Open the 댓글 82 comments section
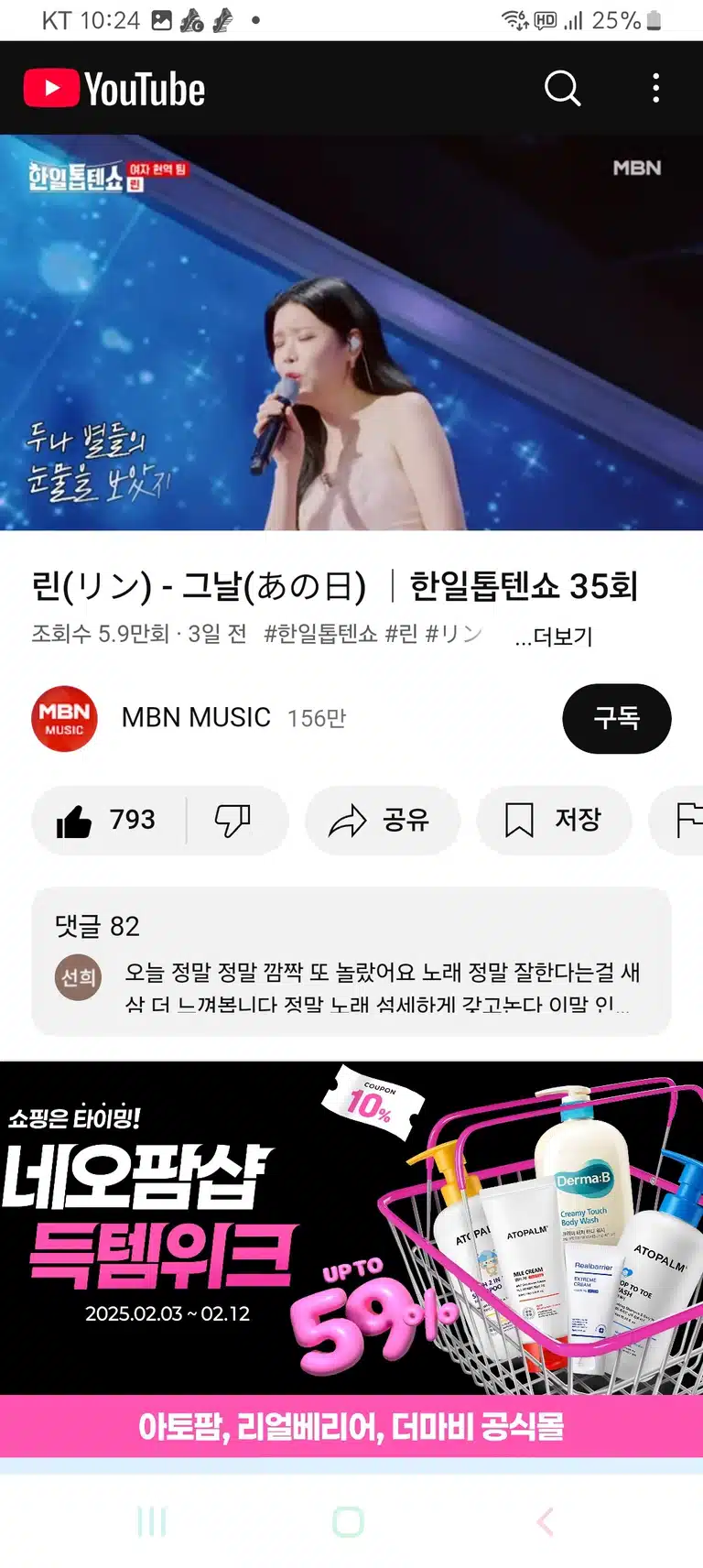This screenshot has height=1568, width=703. click(351, 962)
